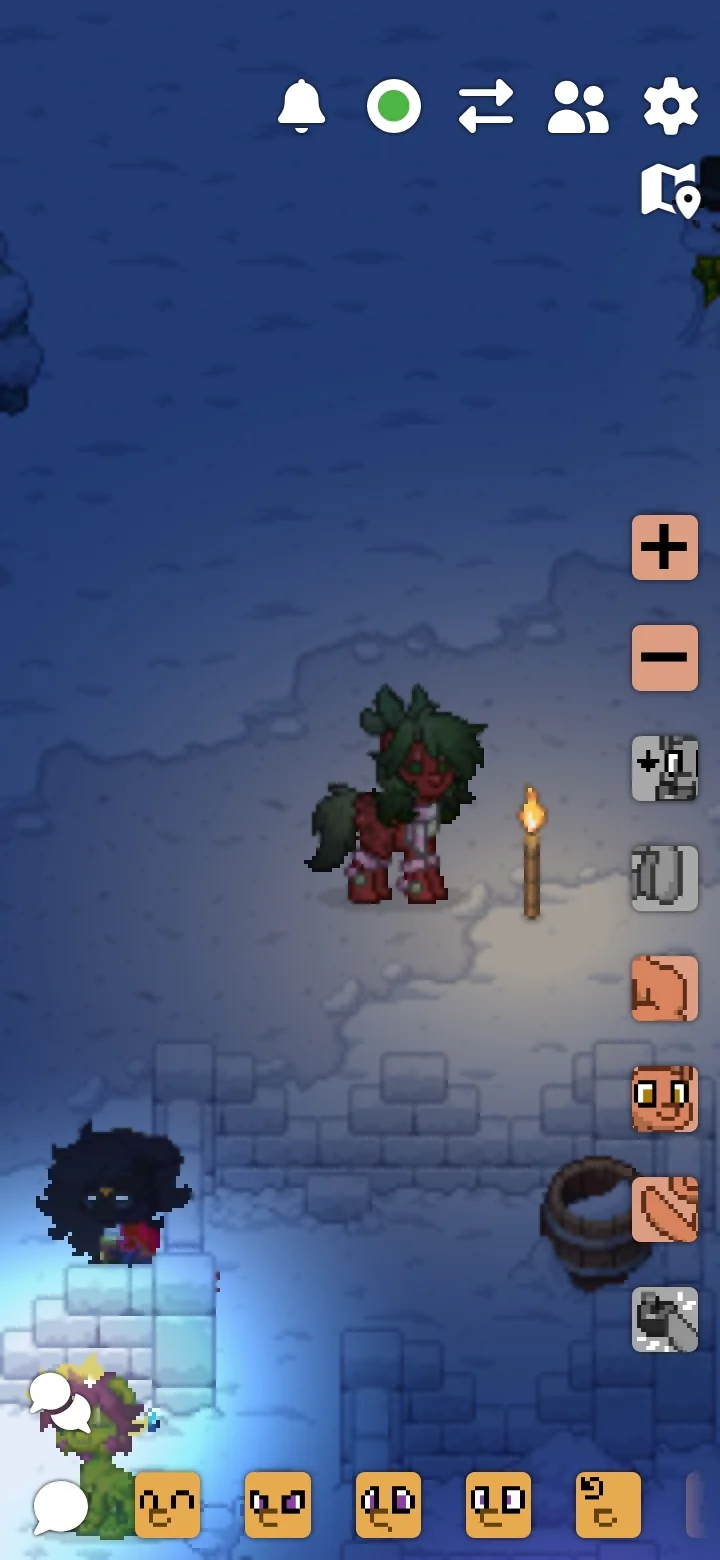The width and height of the screenshot is (720, 1560).
Task: Use the happy closed-eyes expression
Action: click(x=167, y=1504)
